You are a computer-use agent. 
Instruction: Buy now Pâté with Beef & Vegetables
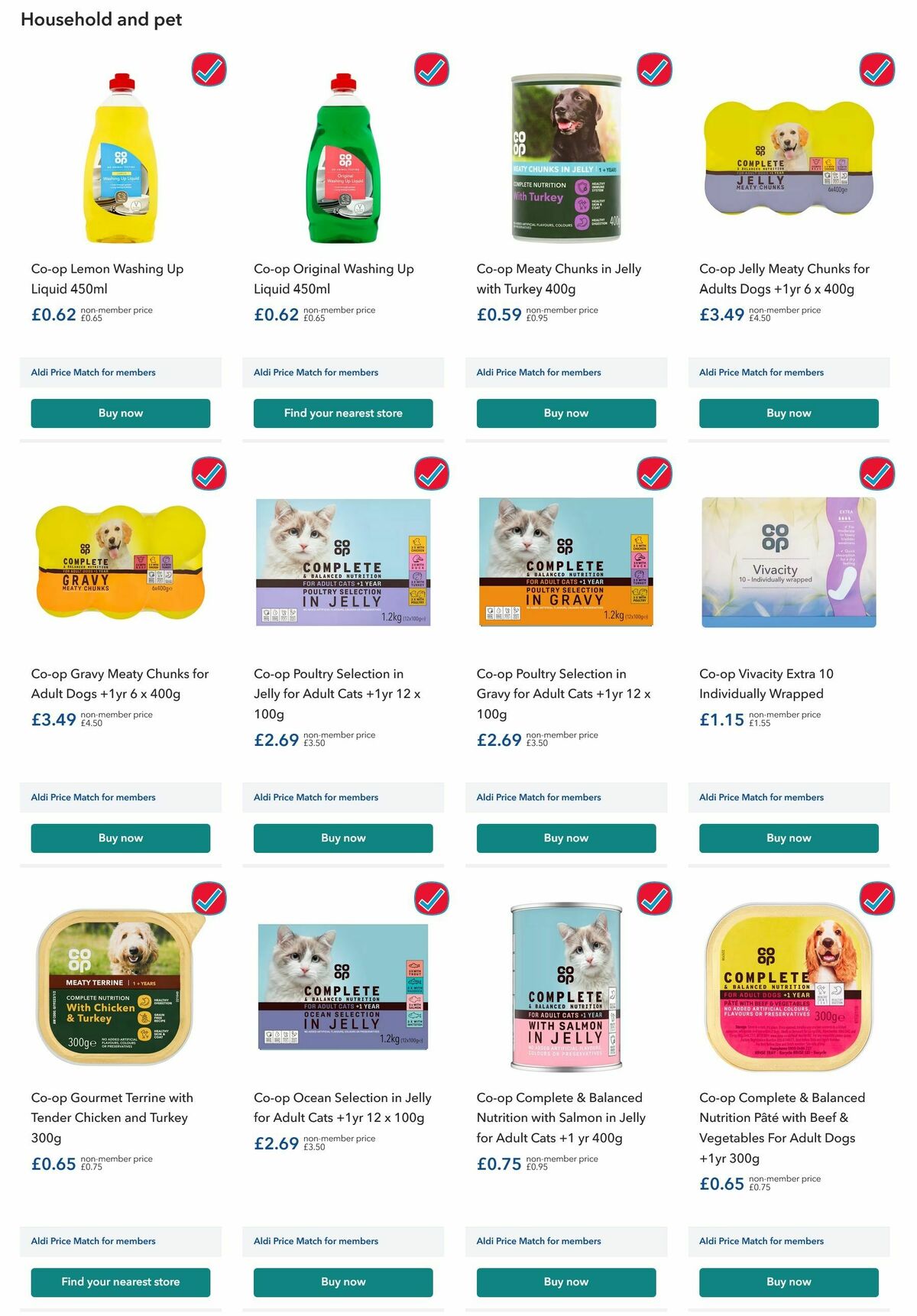click(x=789, y=1282)
